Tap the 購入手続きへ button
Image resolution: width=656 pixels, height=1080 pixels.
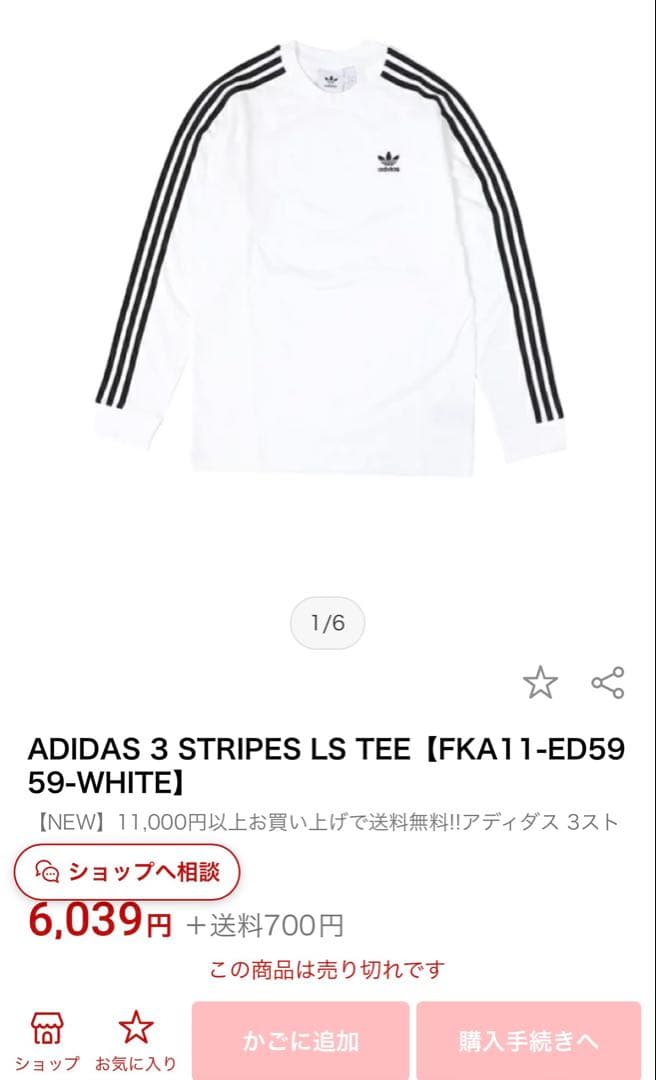coord(529,1041)
